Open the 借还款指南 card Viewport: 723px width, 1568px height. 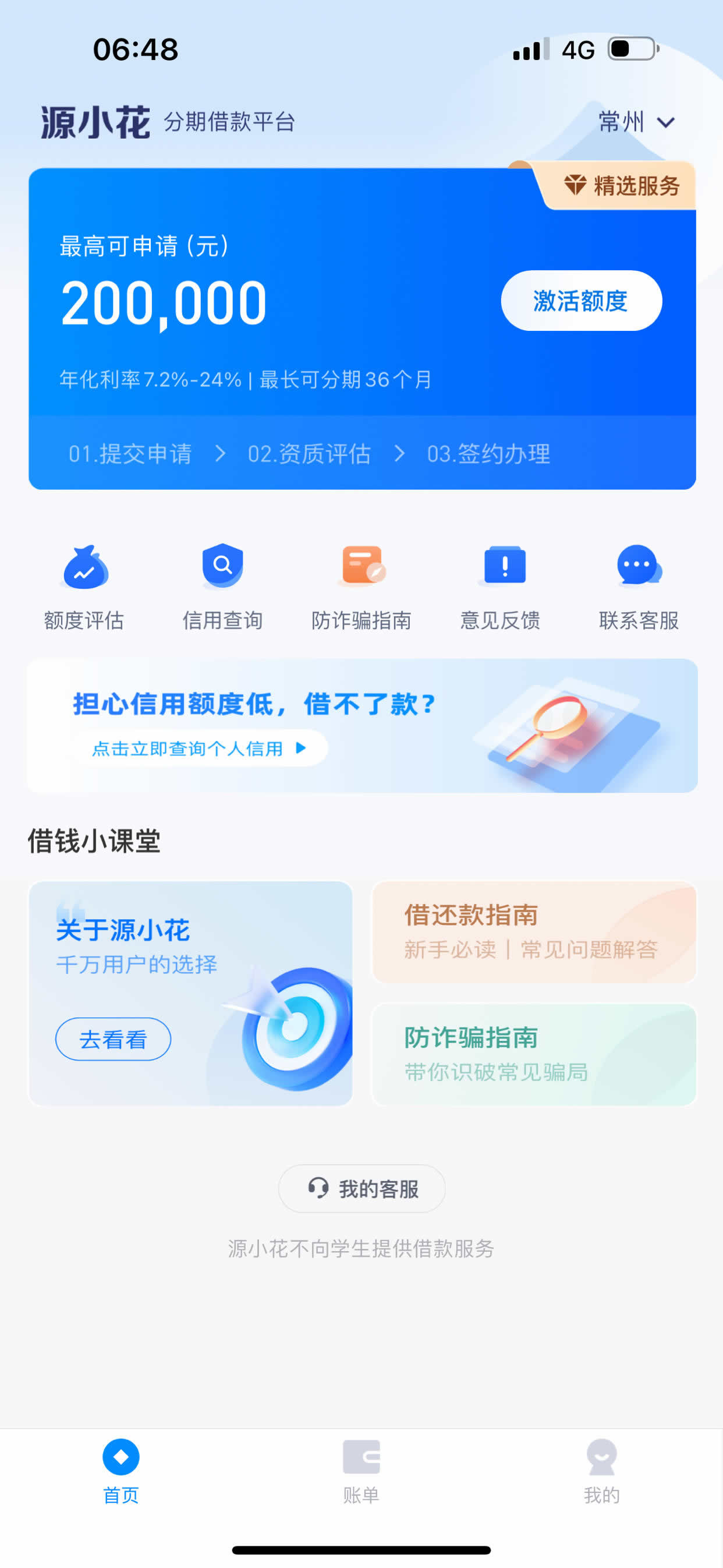click(534, 931)
